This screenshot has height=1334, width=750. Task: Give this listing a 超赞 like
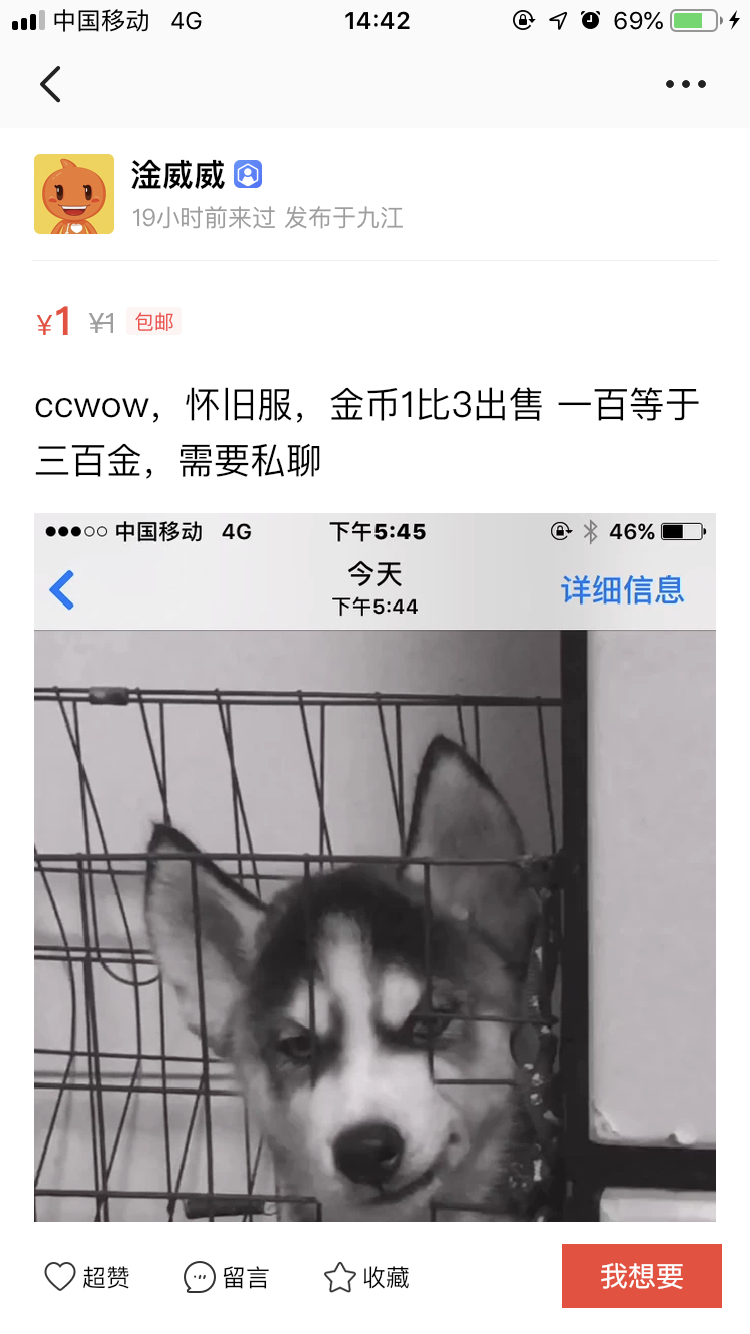click(87, 1277)
